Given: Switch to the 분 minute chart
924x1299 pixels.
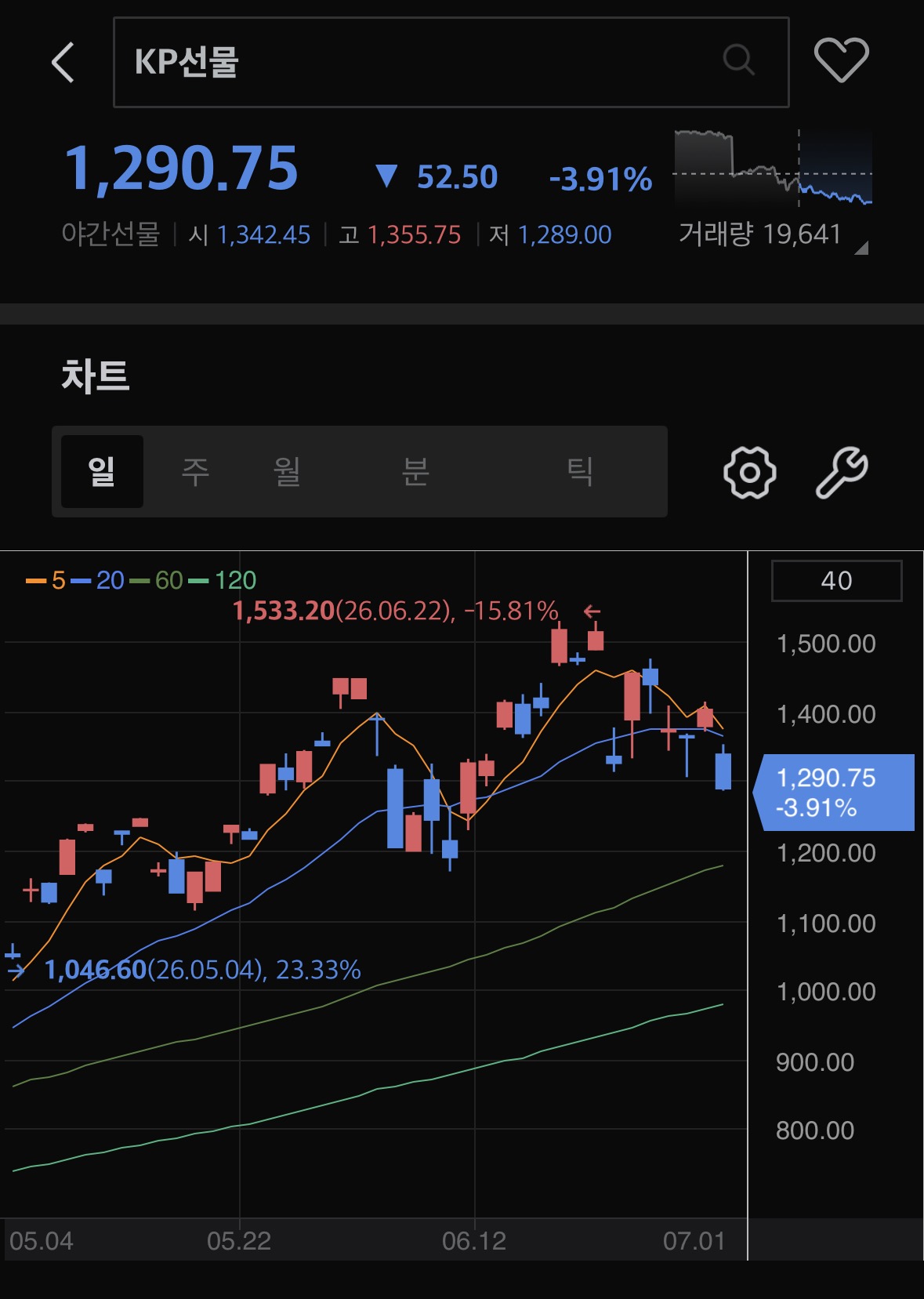Looking at the screenshot, I should click(x=415, y=471).
